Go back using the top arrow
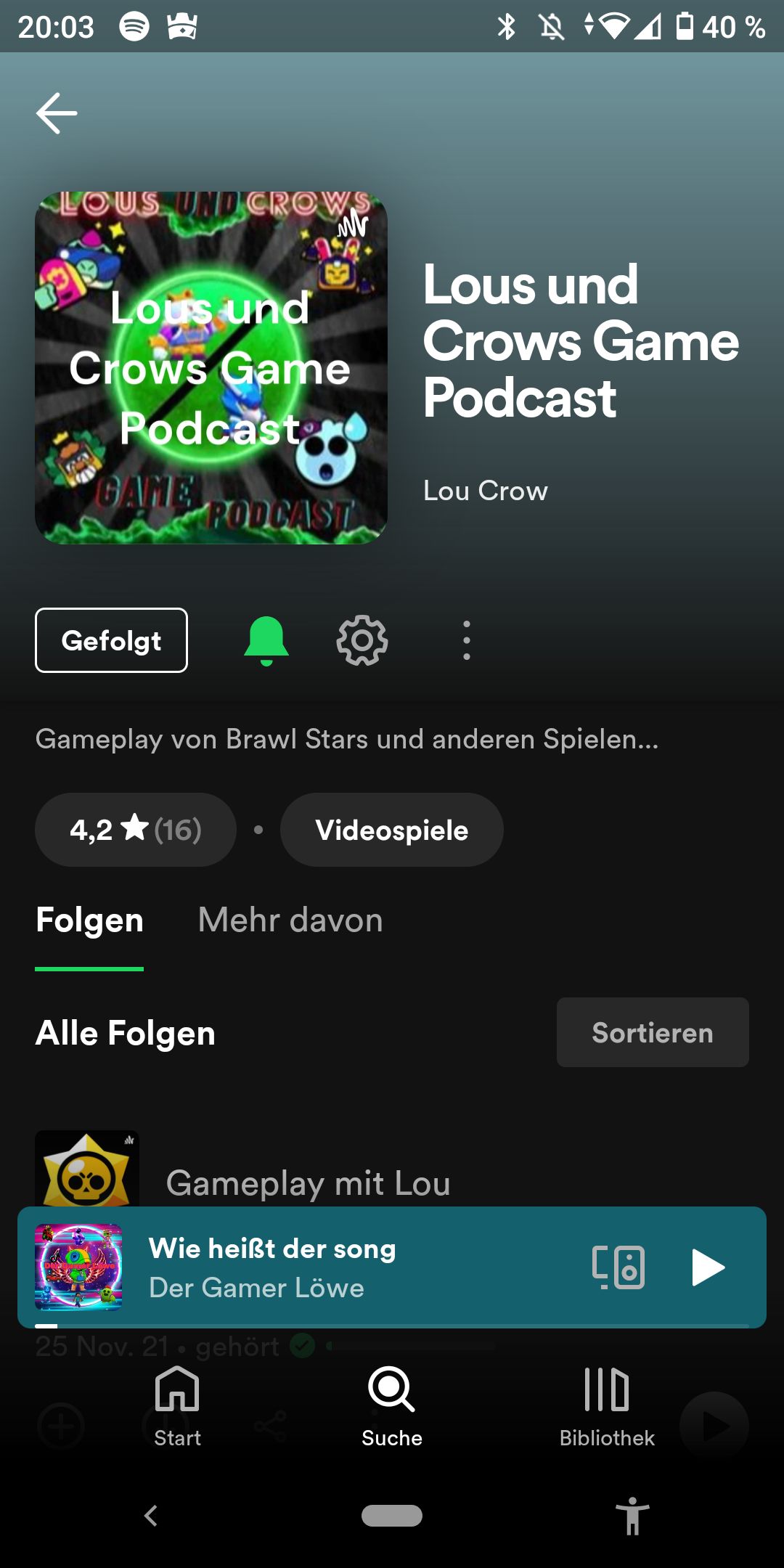Viewport: 784px width, 1568px height. coord(57,113)
